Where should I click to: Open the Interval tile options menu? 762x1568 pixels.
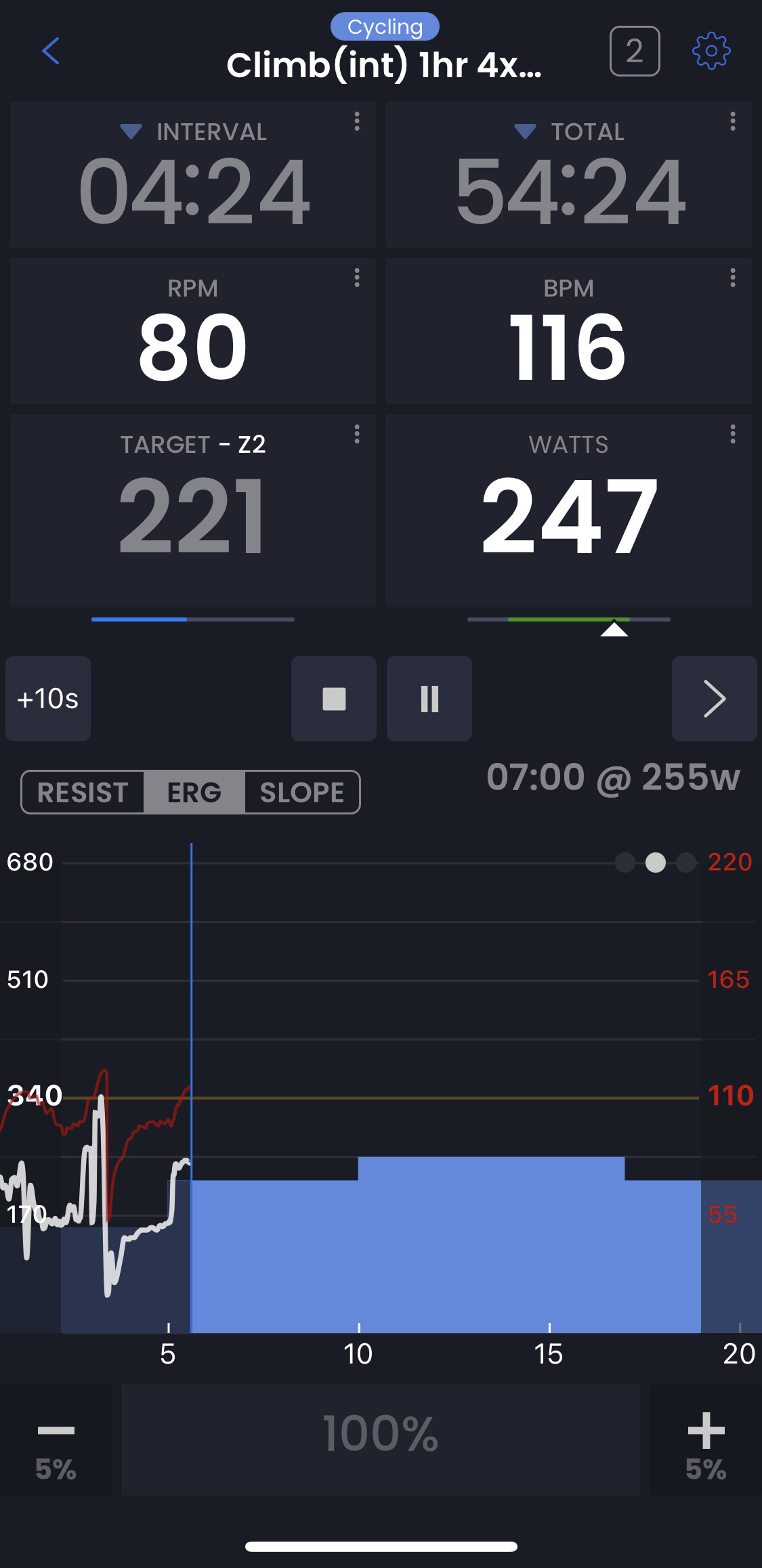tap(357, 122)
